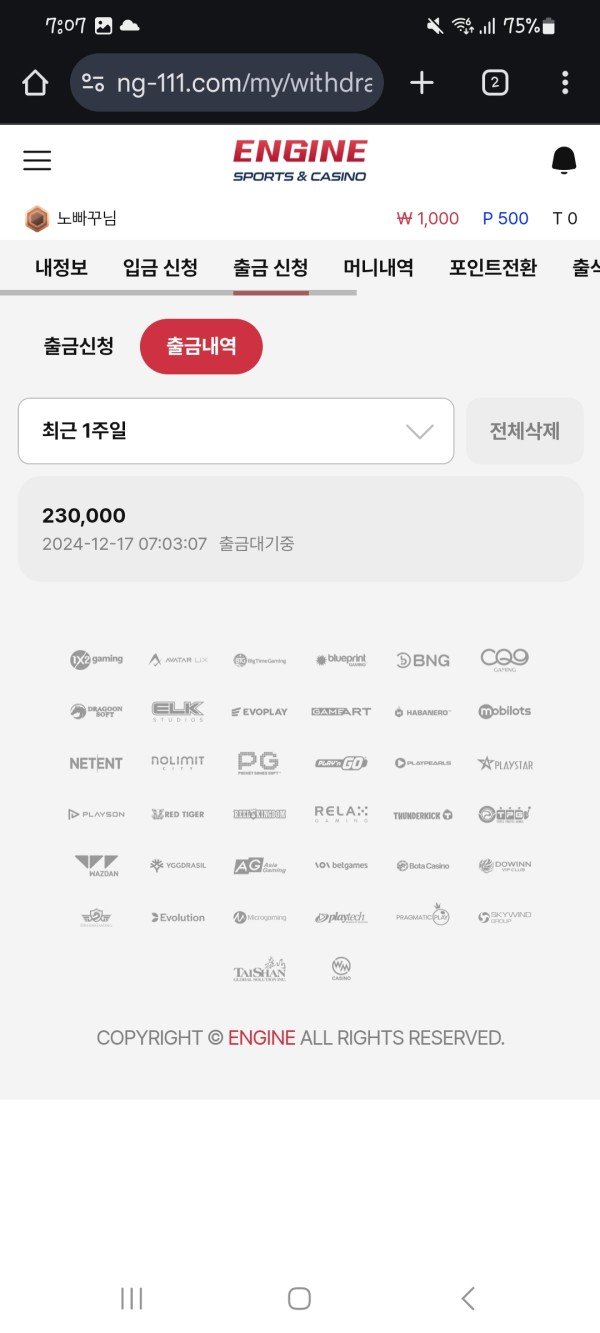Open a new browser tab
Image resolution: width=600 pixels, height=1333 pixels.
(x=422, y=83)
